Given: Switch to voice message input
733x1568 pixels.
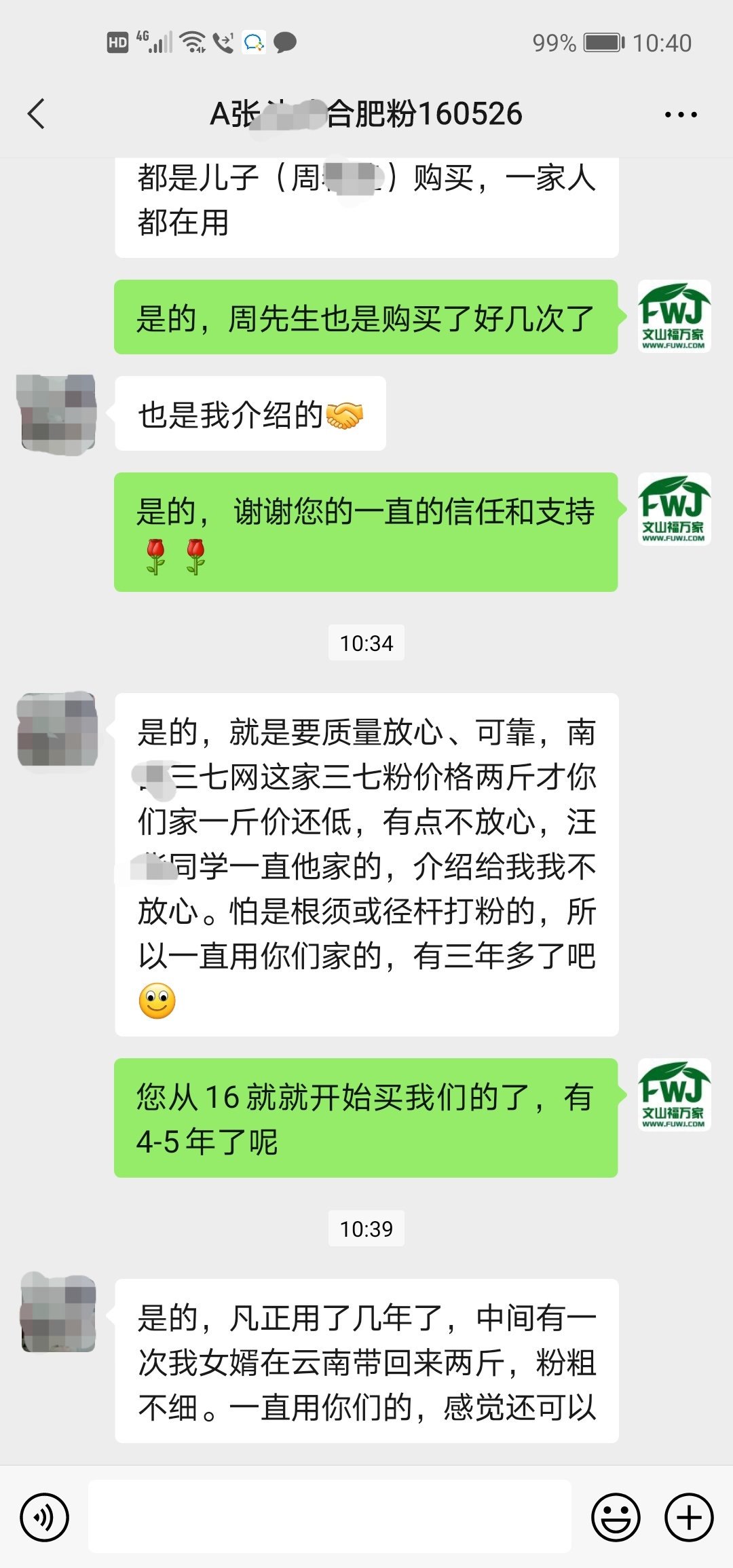Looking at the screenshot, I should (45, 1516).
